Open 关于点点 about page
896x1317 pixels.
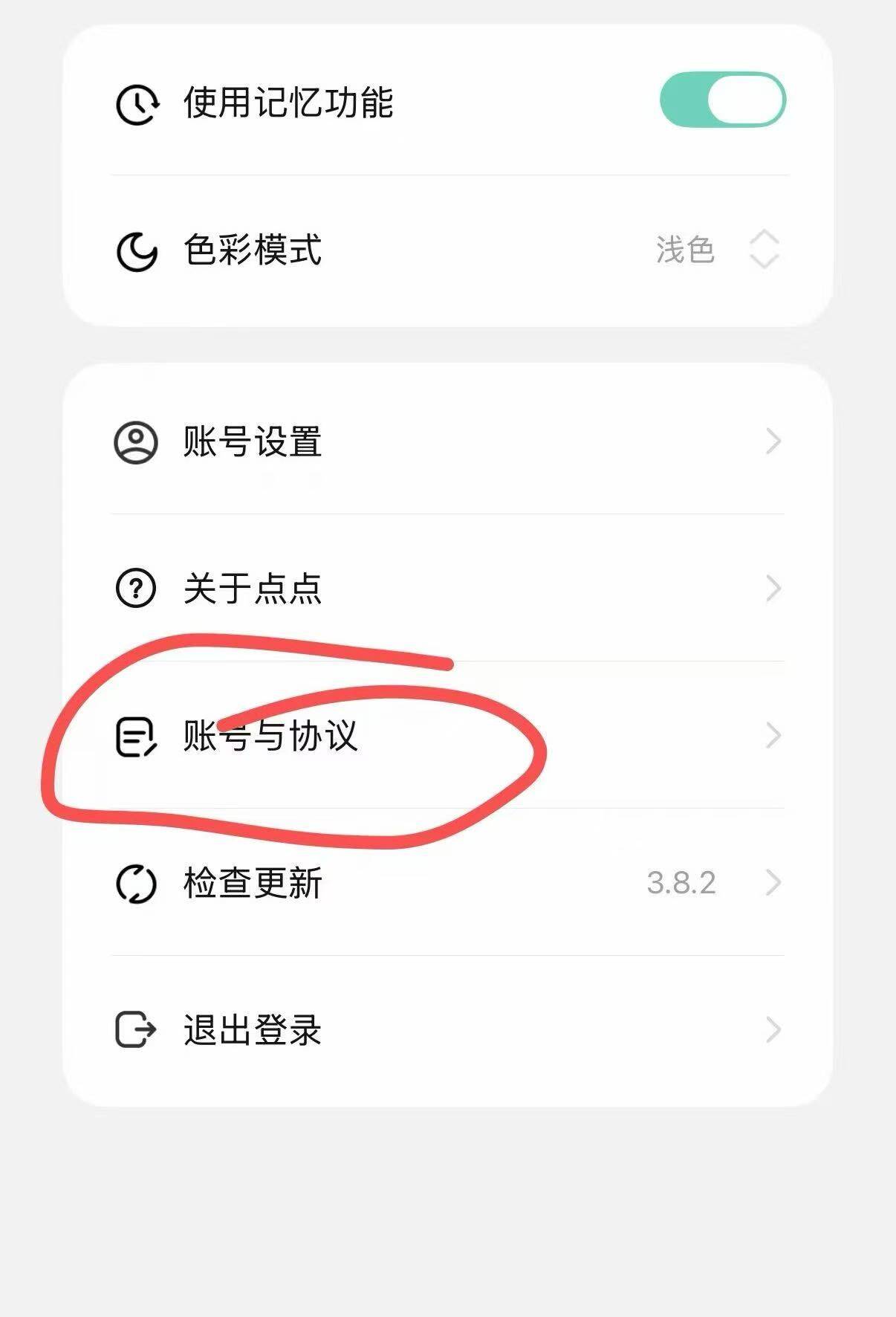pyautogui.click(x=447, y=589)
